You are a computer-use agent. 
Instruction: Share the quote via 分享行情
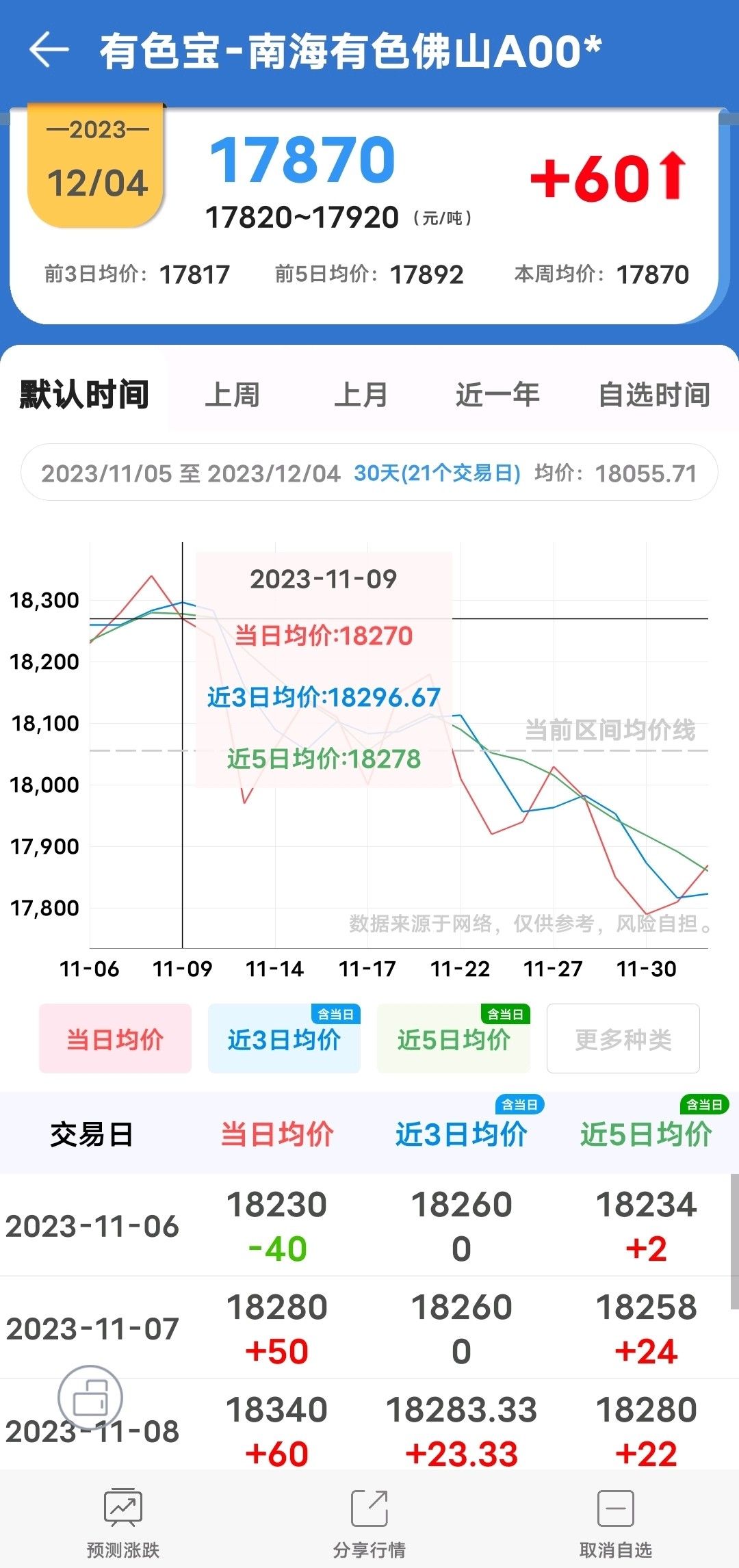click(x=369, y=1520)
